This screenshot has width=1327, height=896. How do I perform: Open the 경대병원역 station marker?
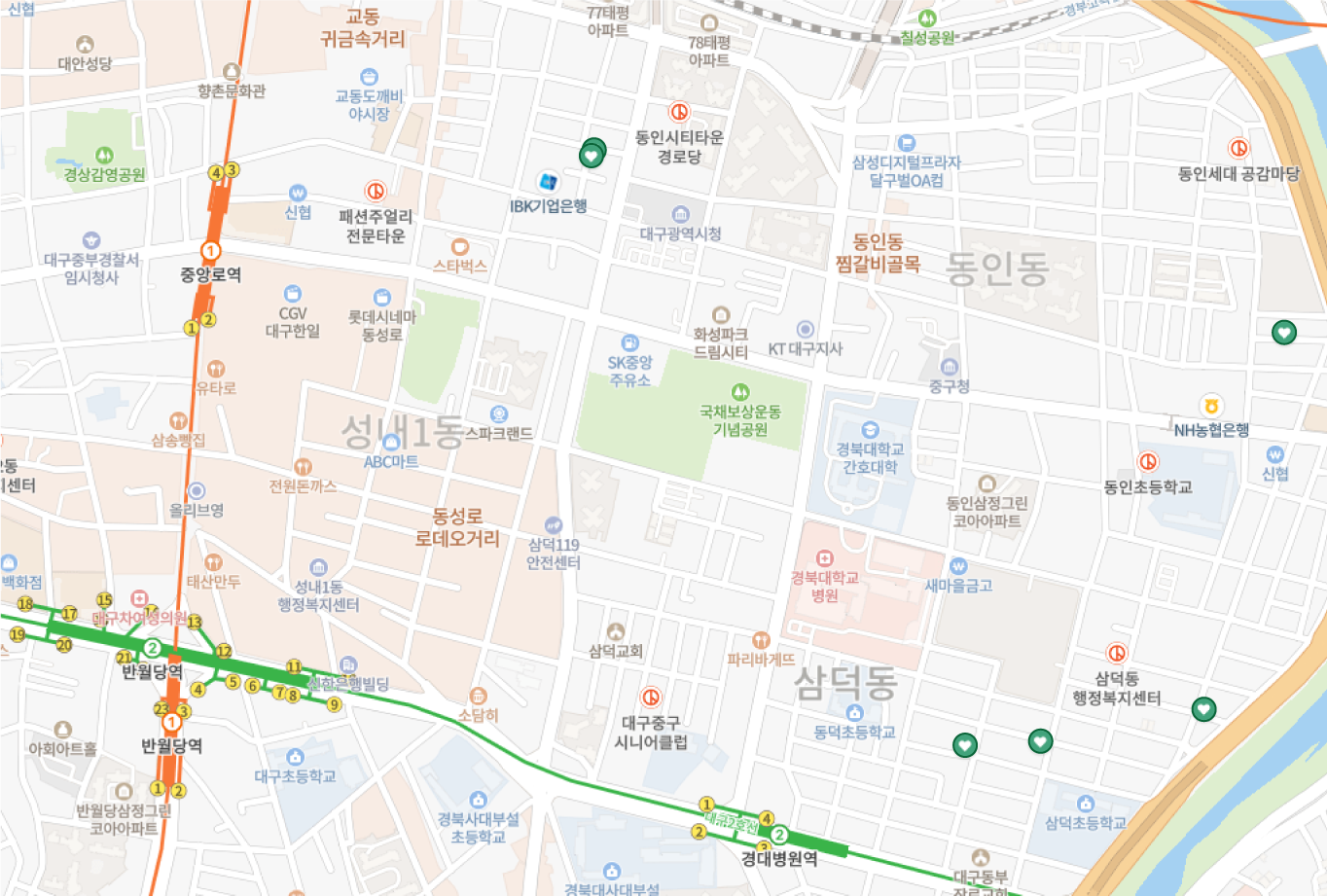click(x=778, y=835)
